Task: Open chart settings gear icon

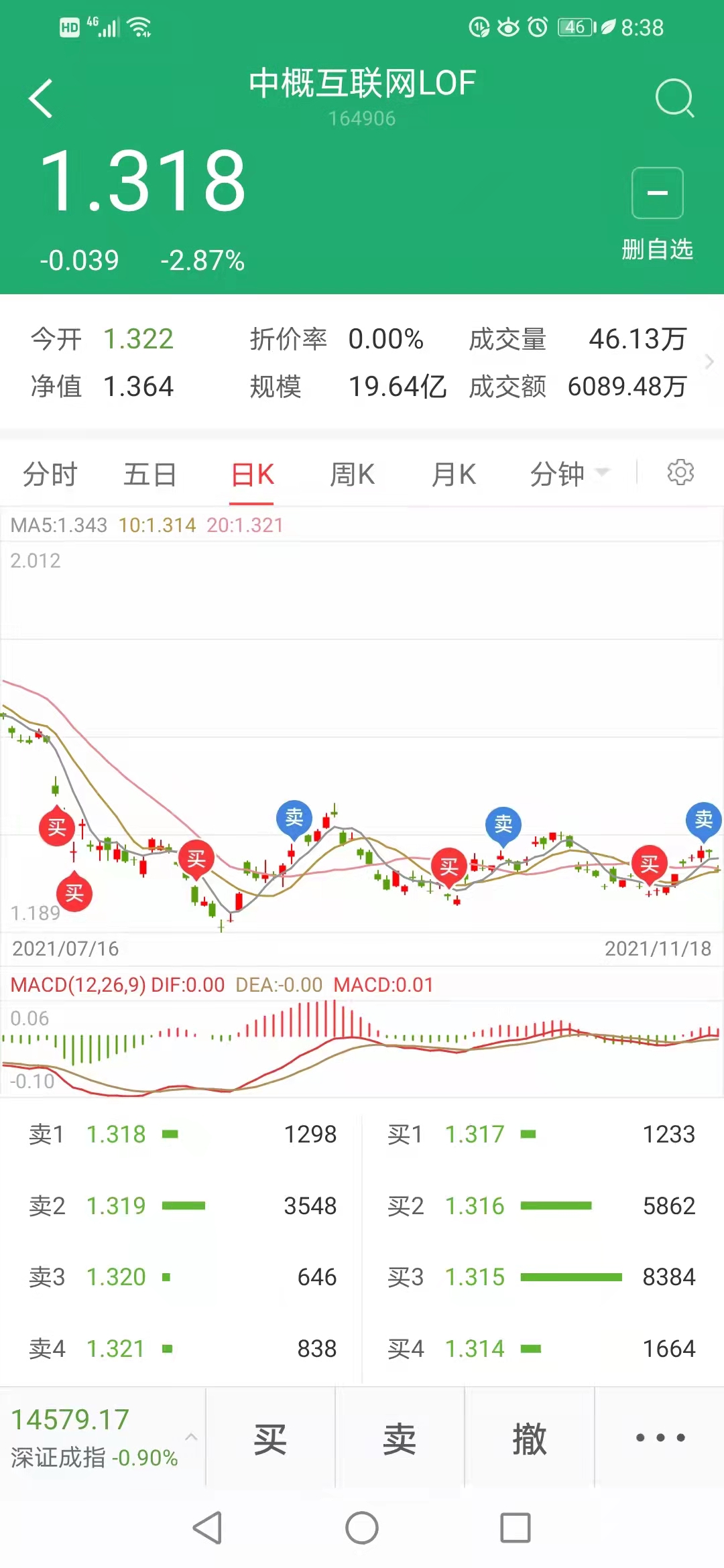Action: [x=680, y=473]
